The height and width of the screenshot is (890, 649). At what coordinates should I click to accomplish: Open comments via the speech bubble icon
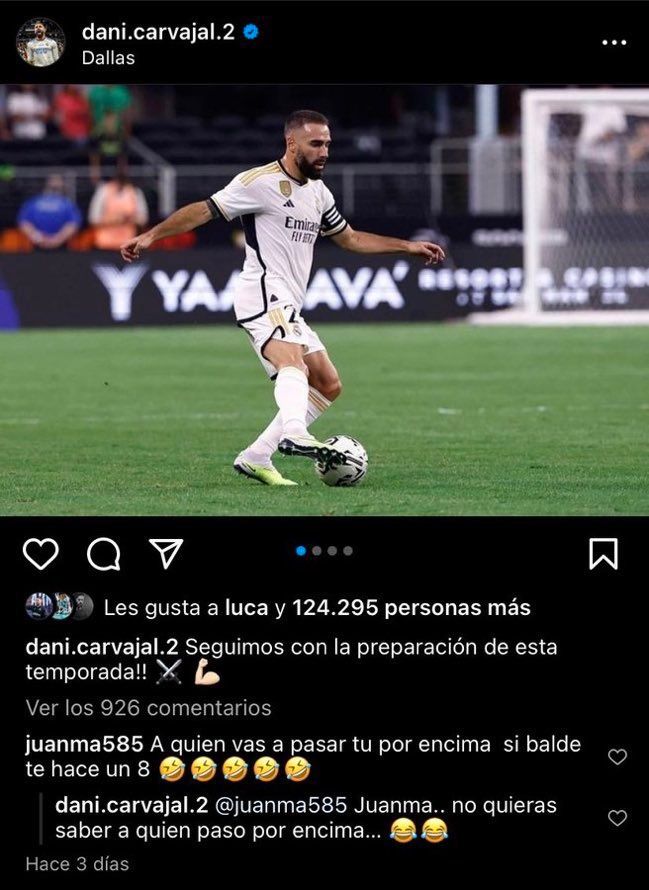pos(103,553)
